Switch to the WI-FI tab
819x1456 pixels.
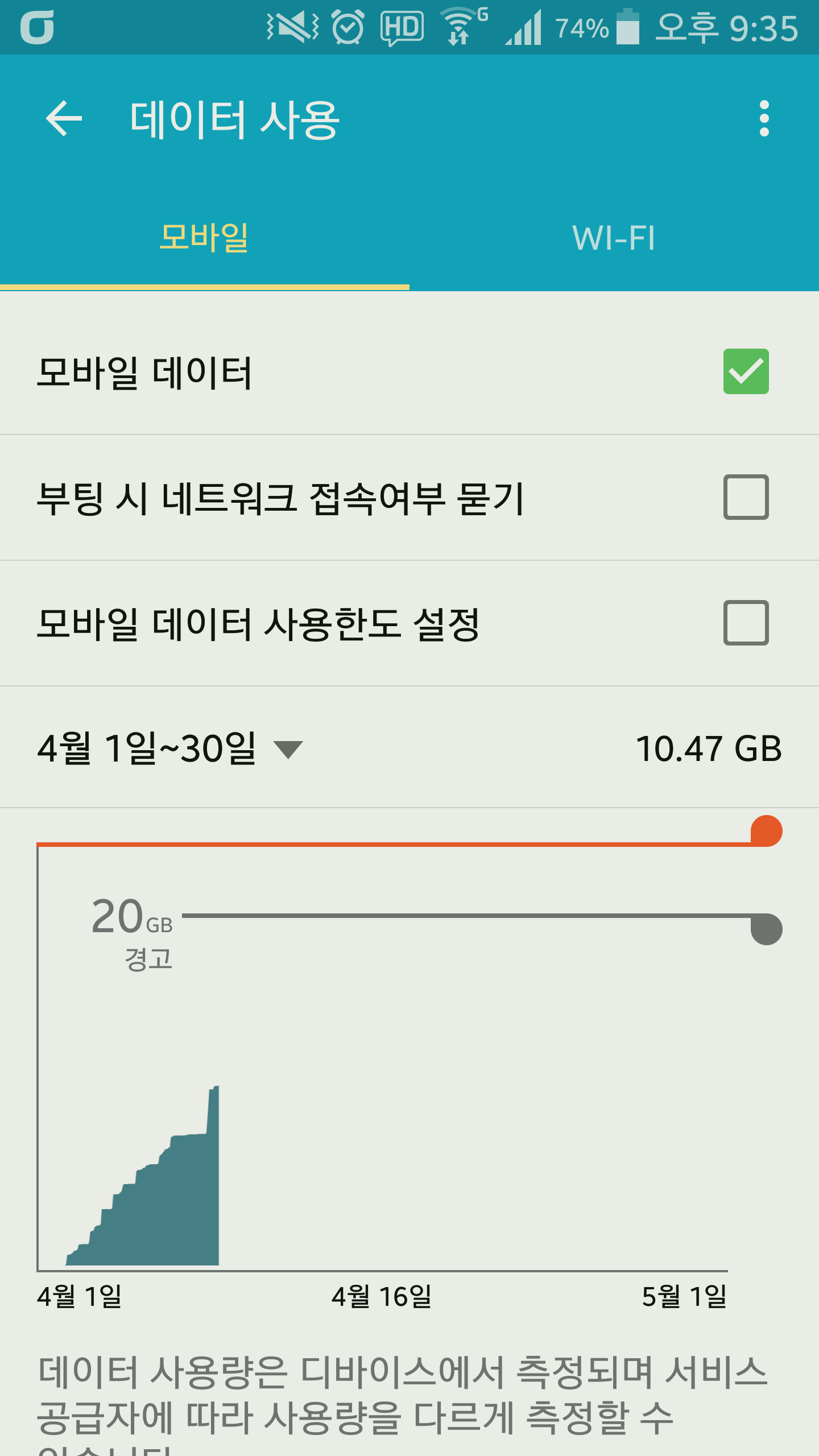click(614, 237)
